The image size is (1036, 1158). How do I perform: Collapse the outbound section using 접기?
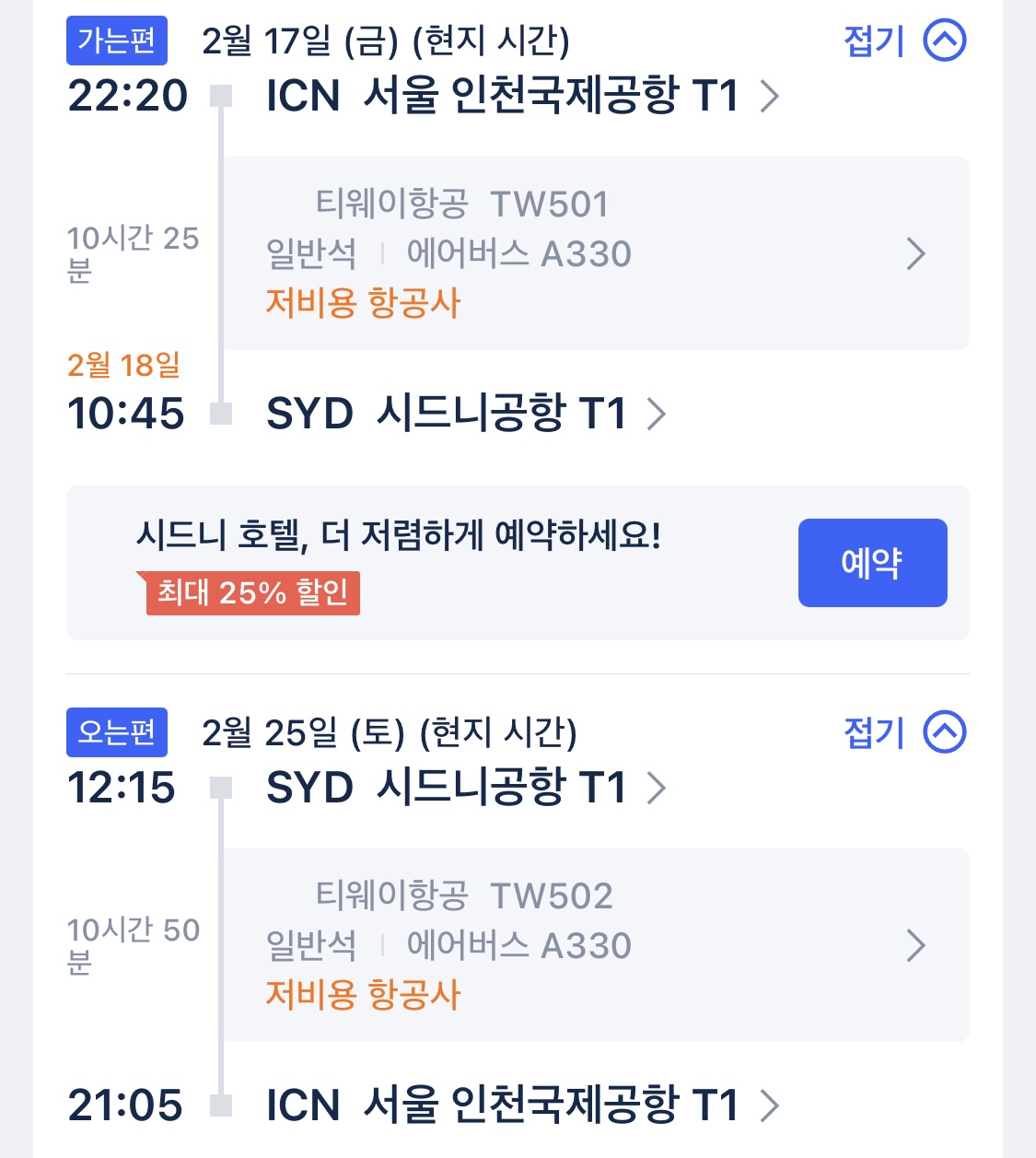(x=872, y=41)
